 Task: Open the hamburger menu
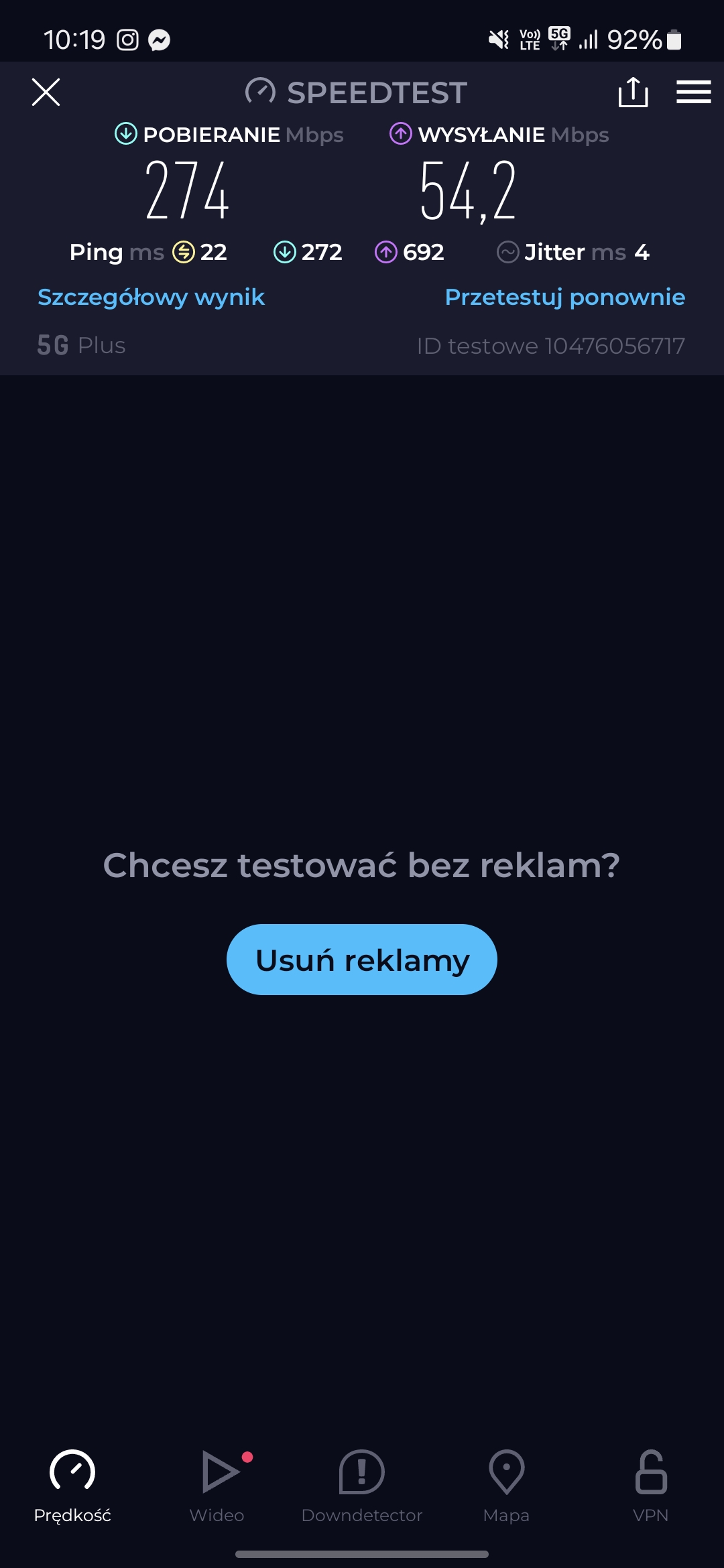coord(693,92)
